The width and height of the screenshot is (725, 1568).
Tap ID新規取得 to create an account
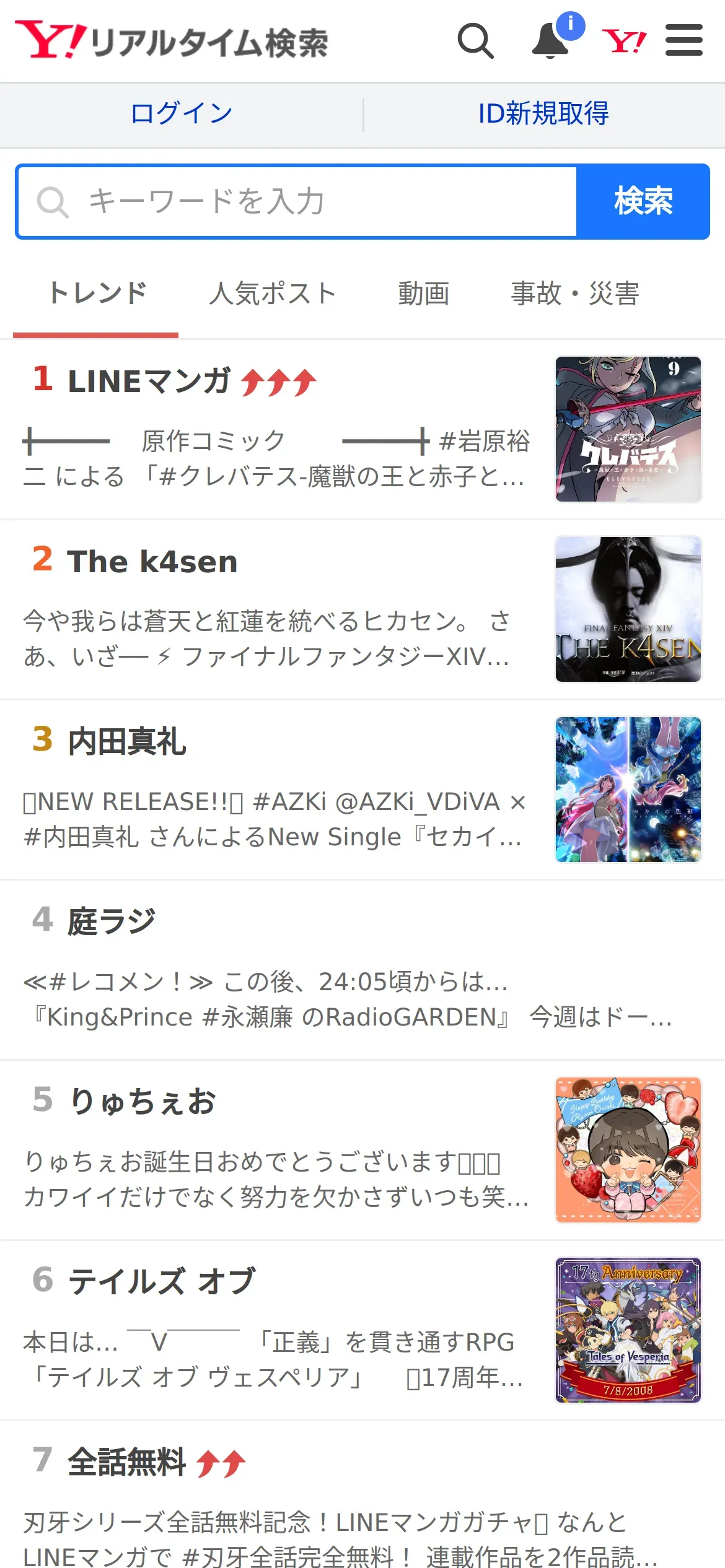click(x=543, y=113)
